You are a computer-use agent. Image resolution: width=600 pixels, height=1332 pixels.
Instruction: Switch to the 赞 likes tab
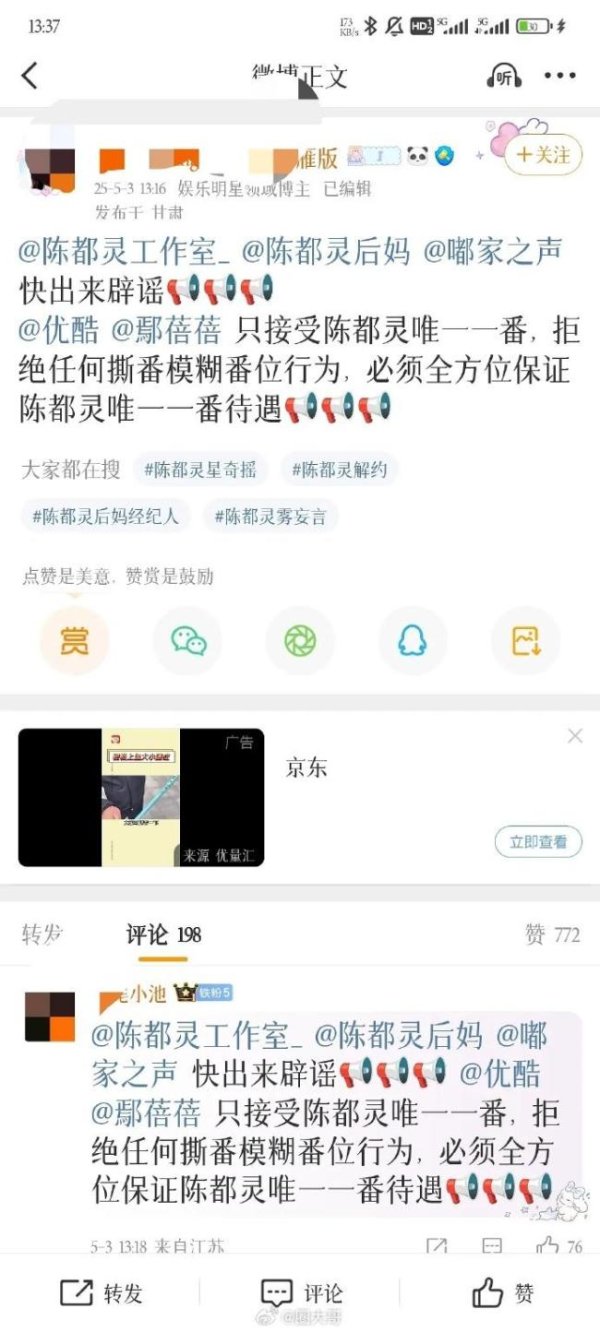[x=552, y=934]
